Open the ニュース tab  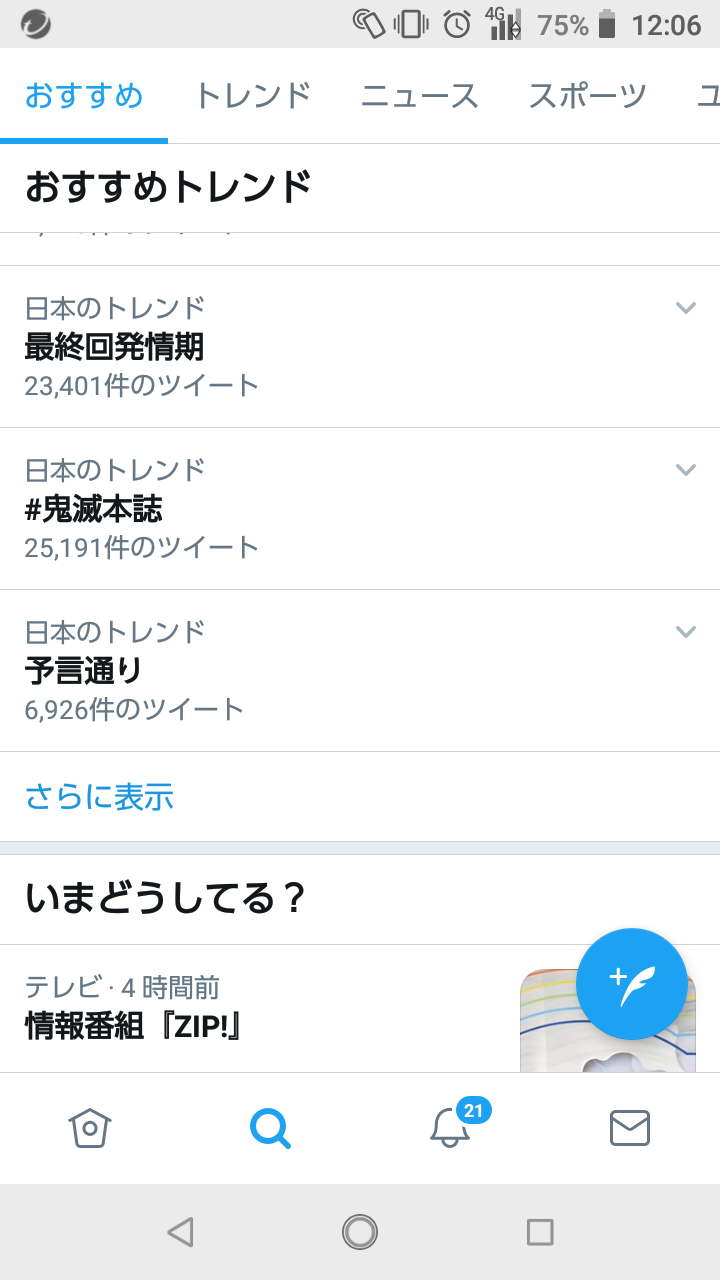[419, 96]
